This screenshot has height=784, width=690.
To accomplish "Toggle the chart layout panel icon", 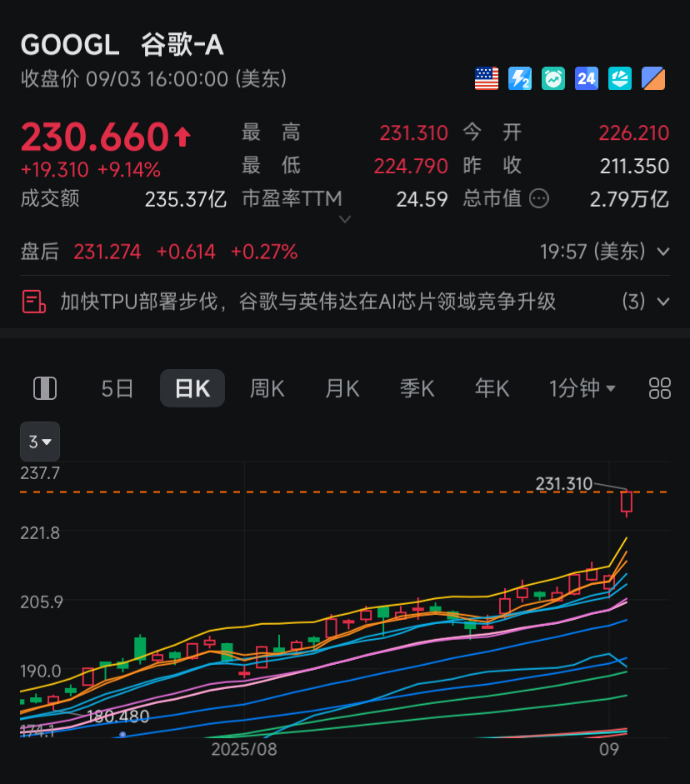I will [45, 389].
